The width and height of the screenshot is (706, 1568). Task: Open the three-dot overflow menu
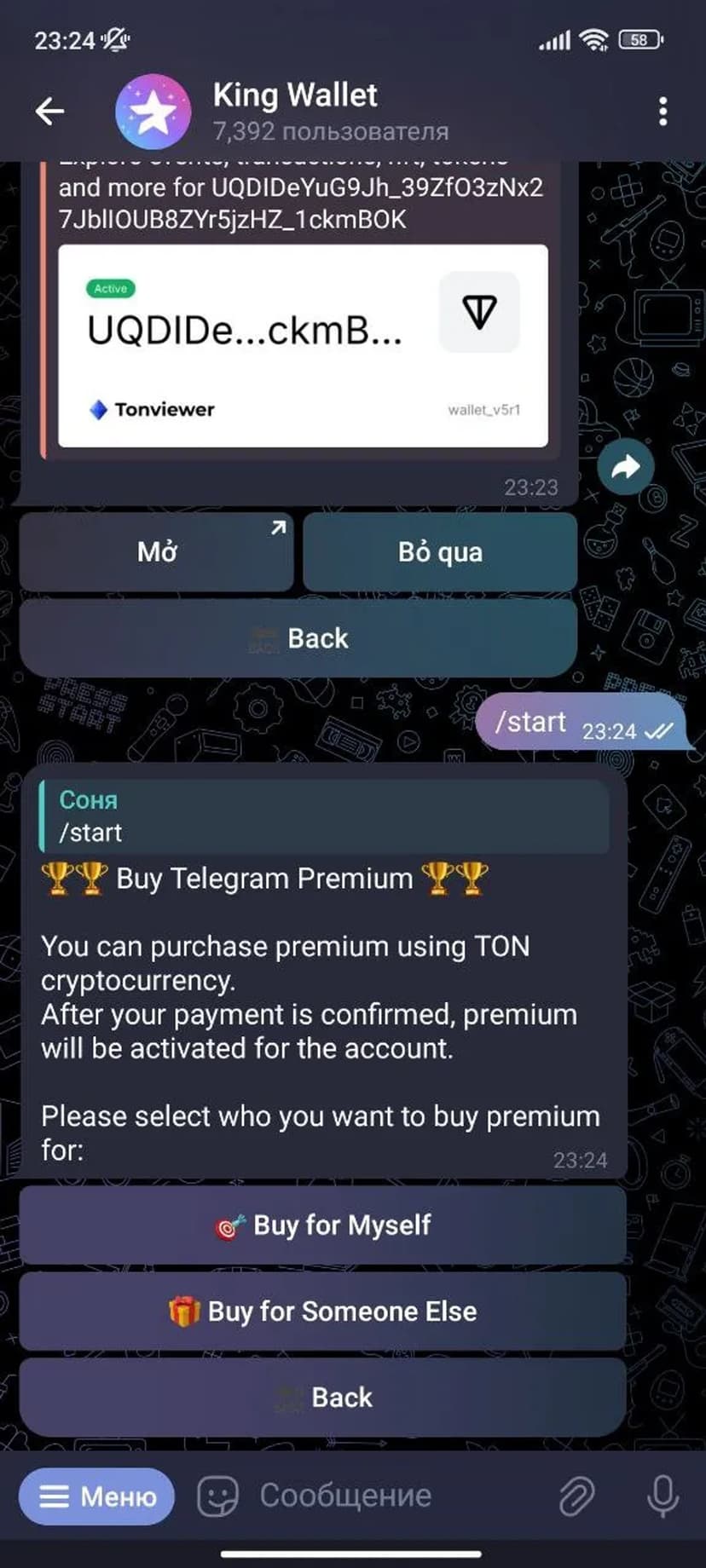click(663, 112)
